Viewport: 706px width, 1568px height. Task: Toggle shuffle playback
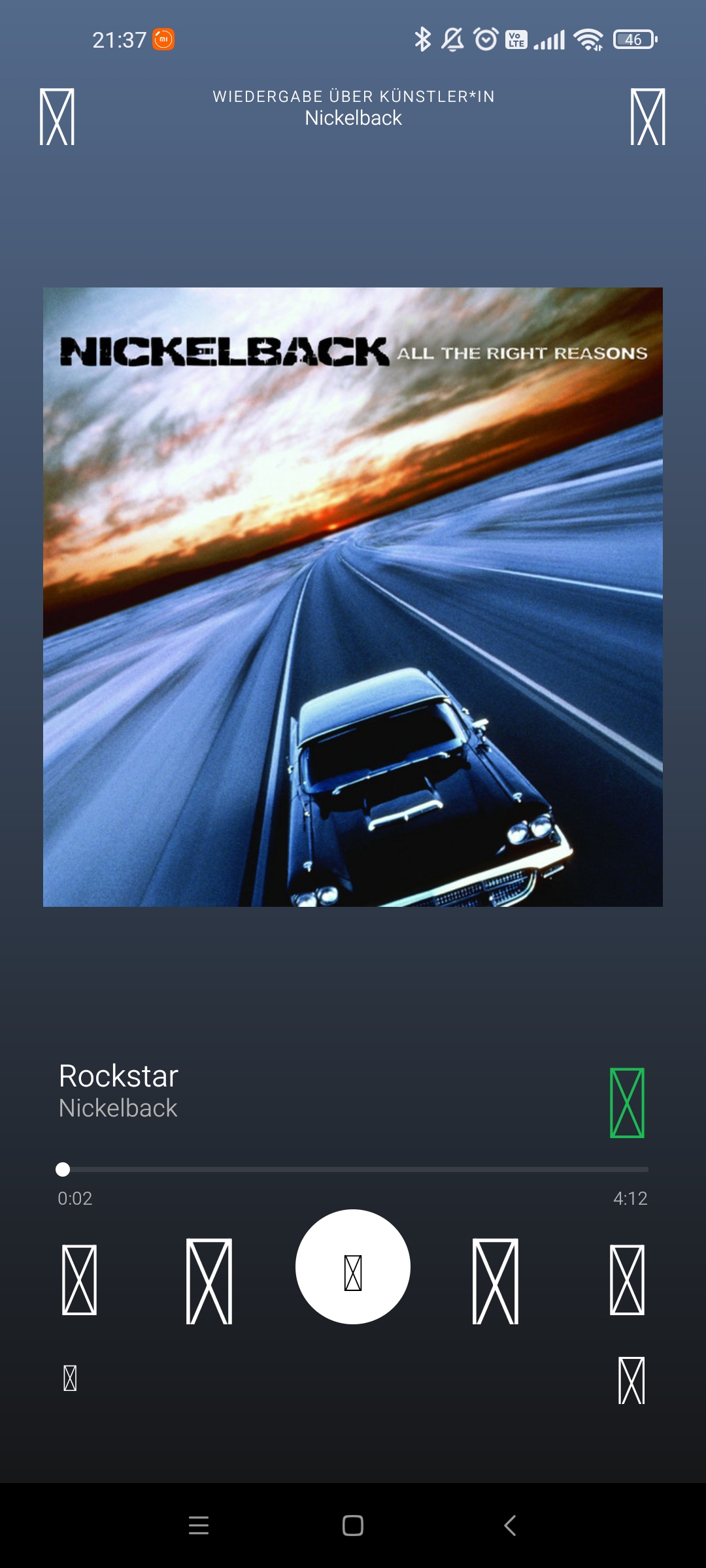point(79,1280)
